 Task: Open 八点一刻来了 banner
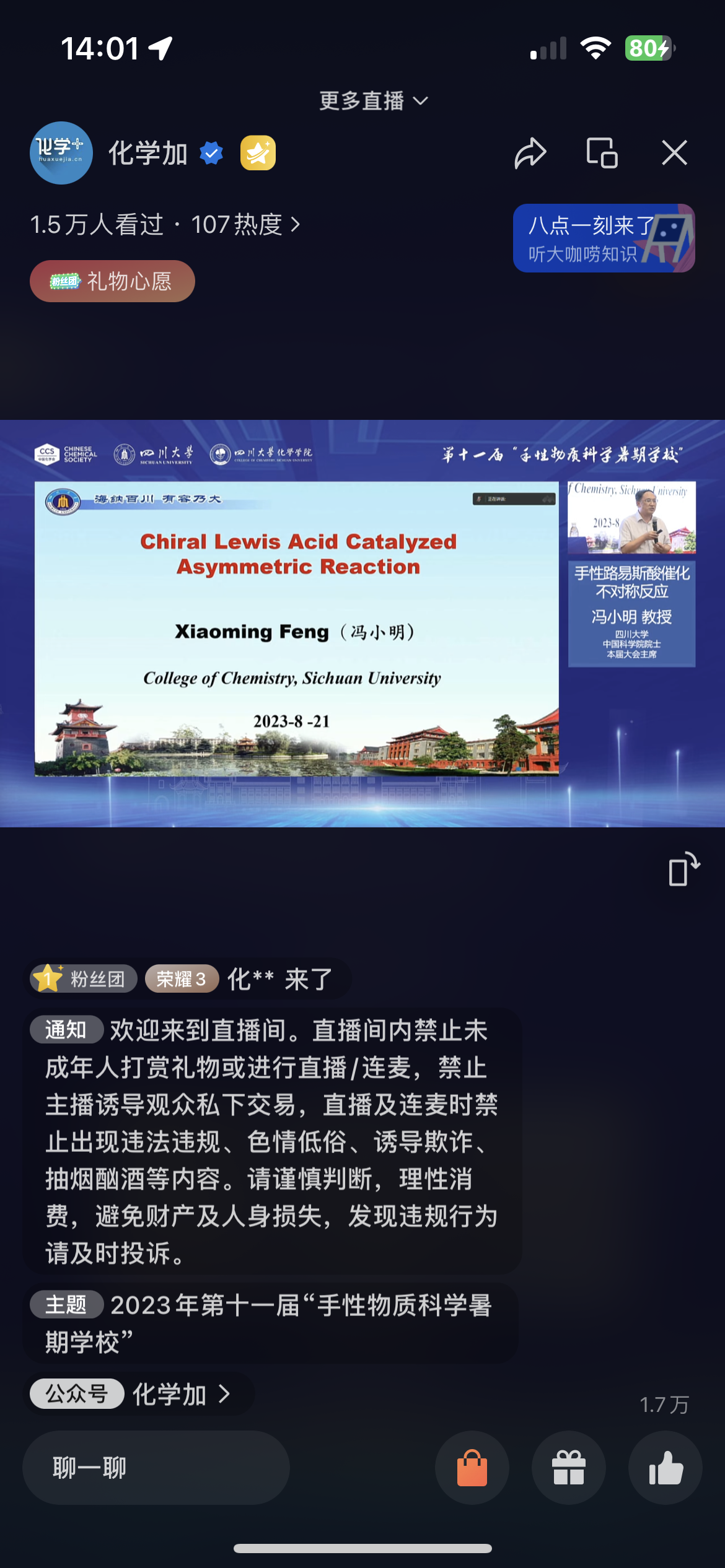click(x=604, y=238)
